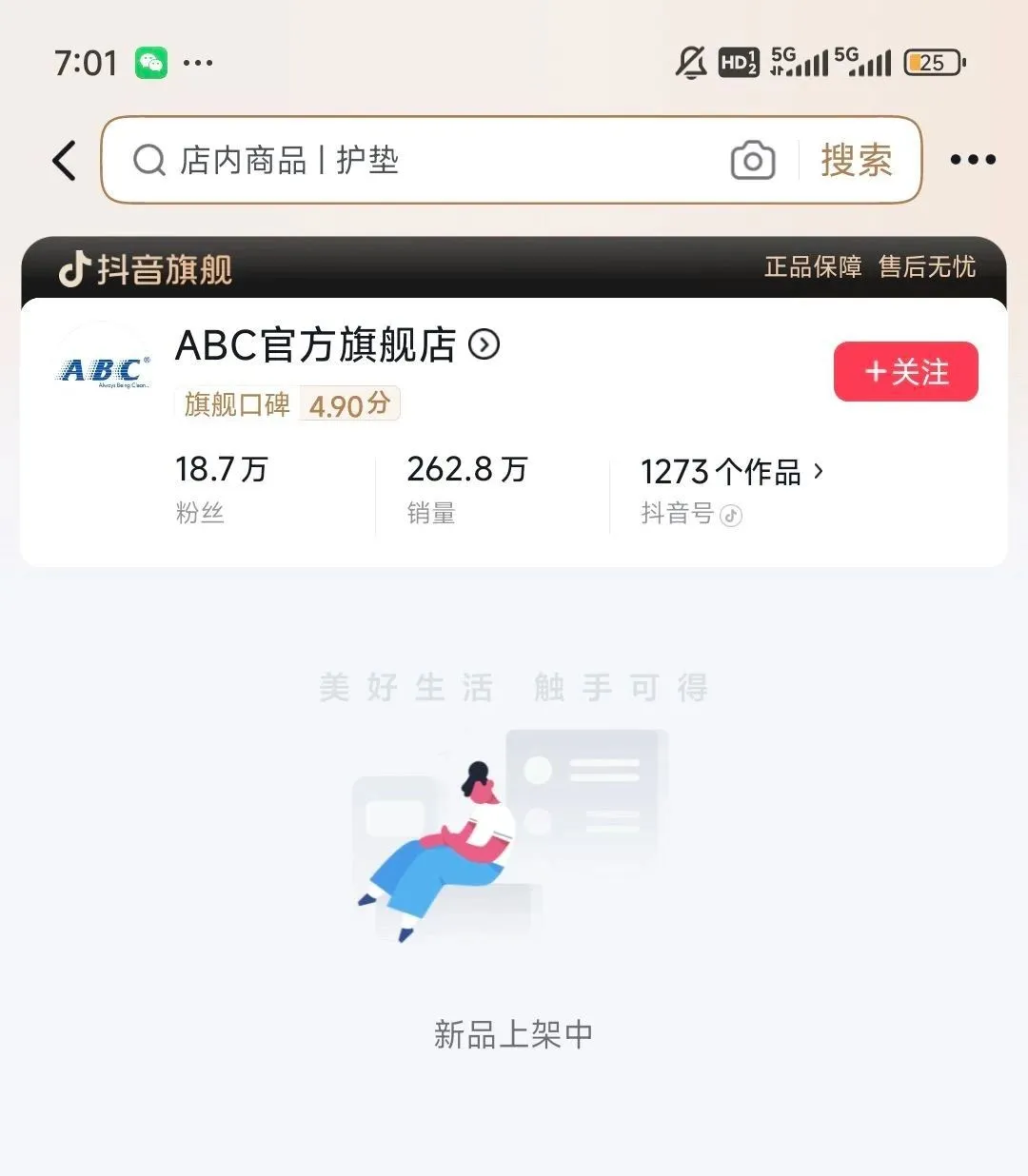Tap the 搜索 search button
Screen dimensions: 1028x1176
[x=856, y=160]
